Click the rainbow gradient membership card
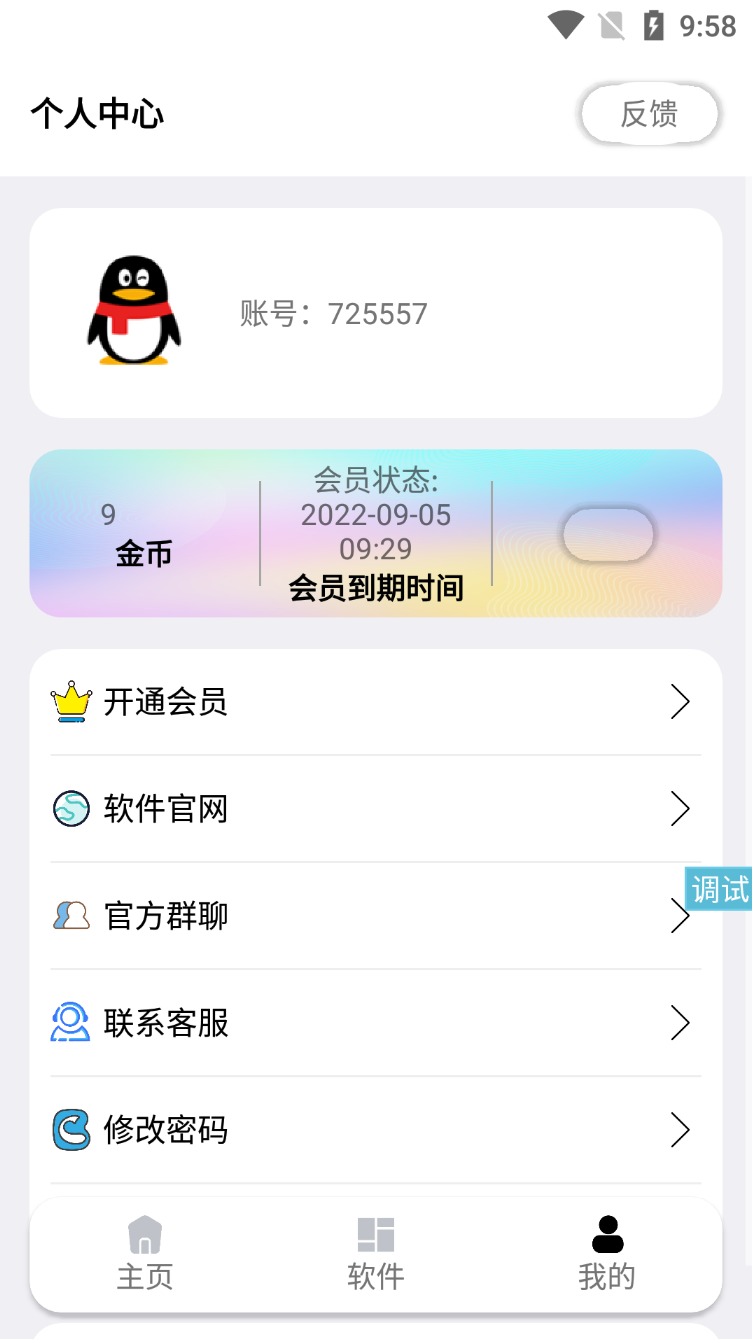Screen dimensions: 752x1339 pos(375,535)
